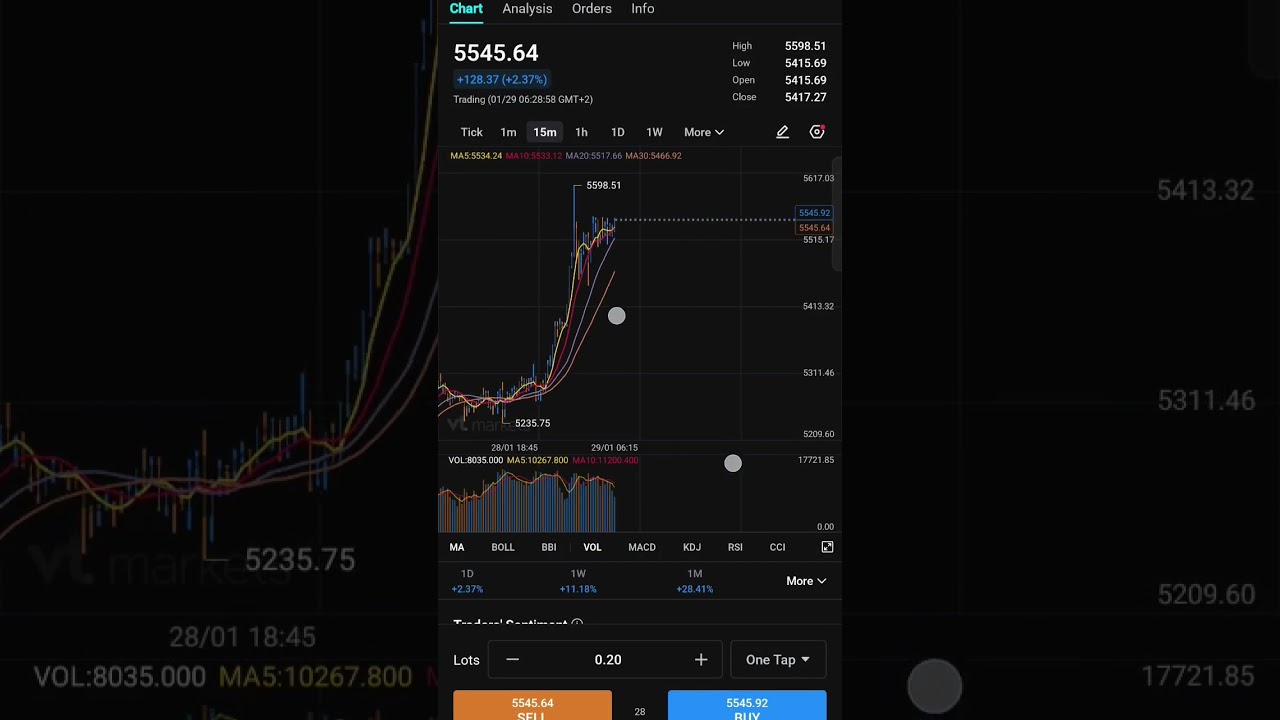Select the KDJ indicator
The height and width of the screenshot is (720, 1280).
point(691,547)
